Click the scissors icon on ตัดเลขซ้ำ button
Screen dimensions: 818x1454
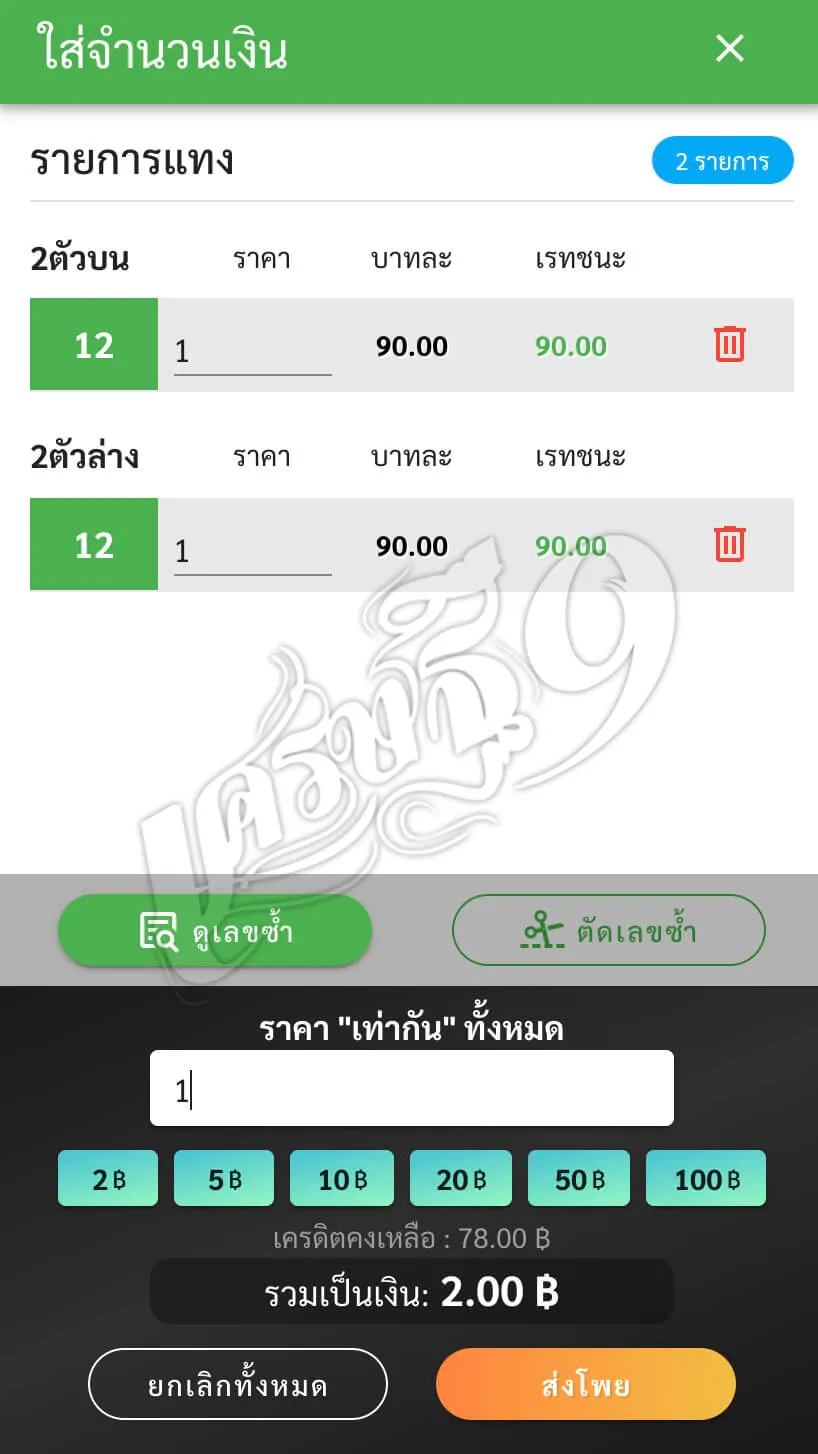(x=536, y=929)
